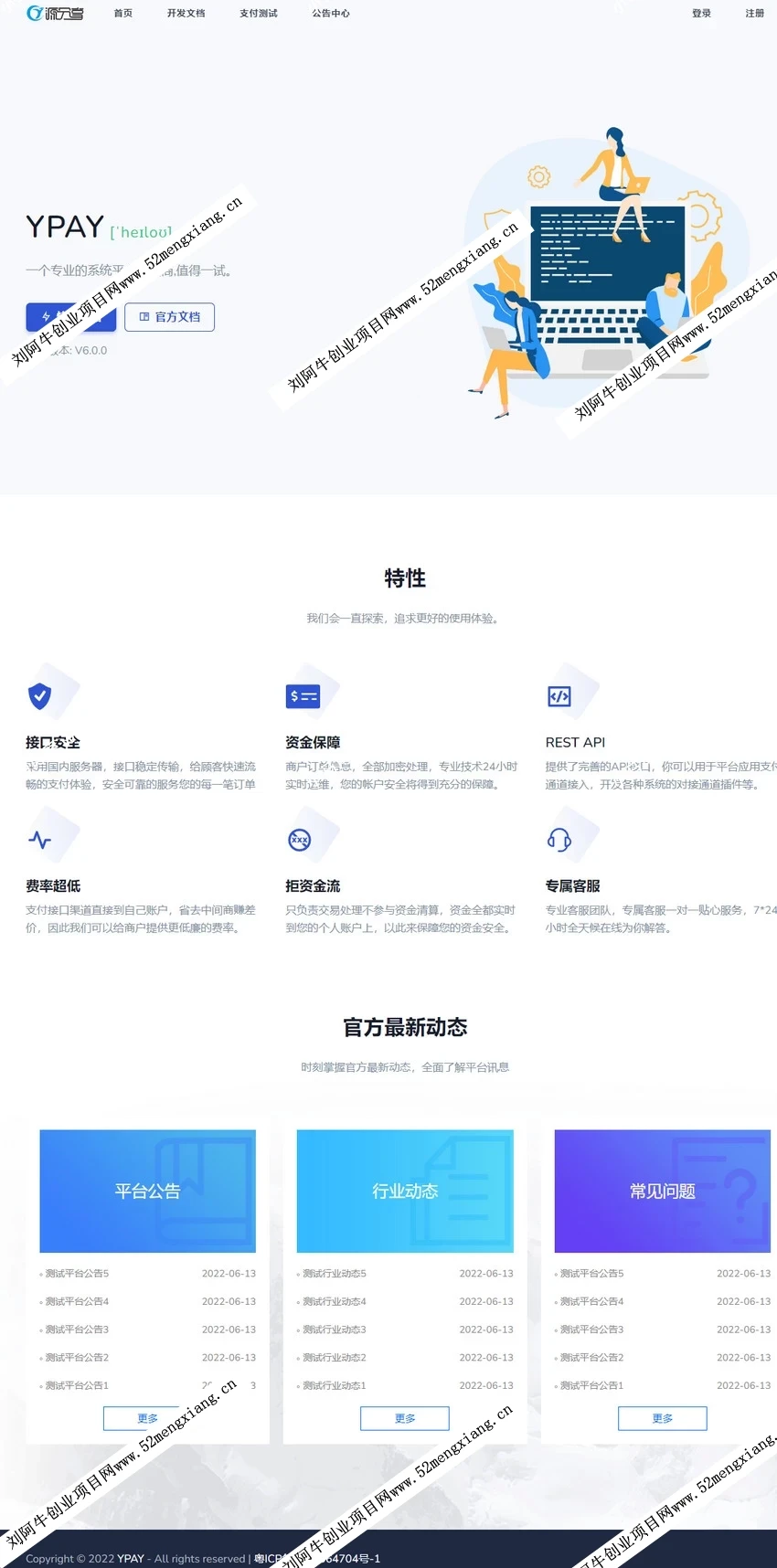Open the 常见问题 card banner

coord(663,1191)
